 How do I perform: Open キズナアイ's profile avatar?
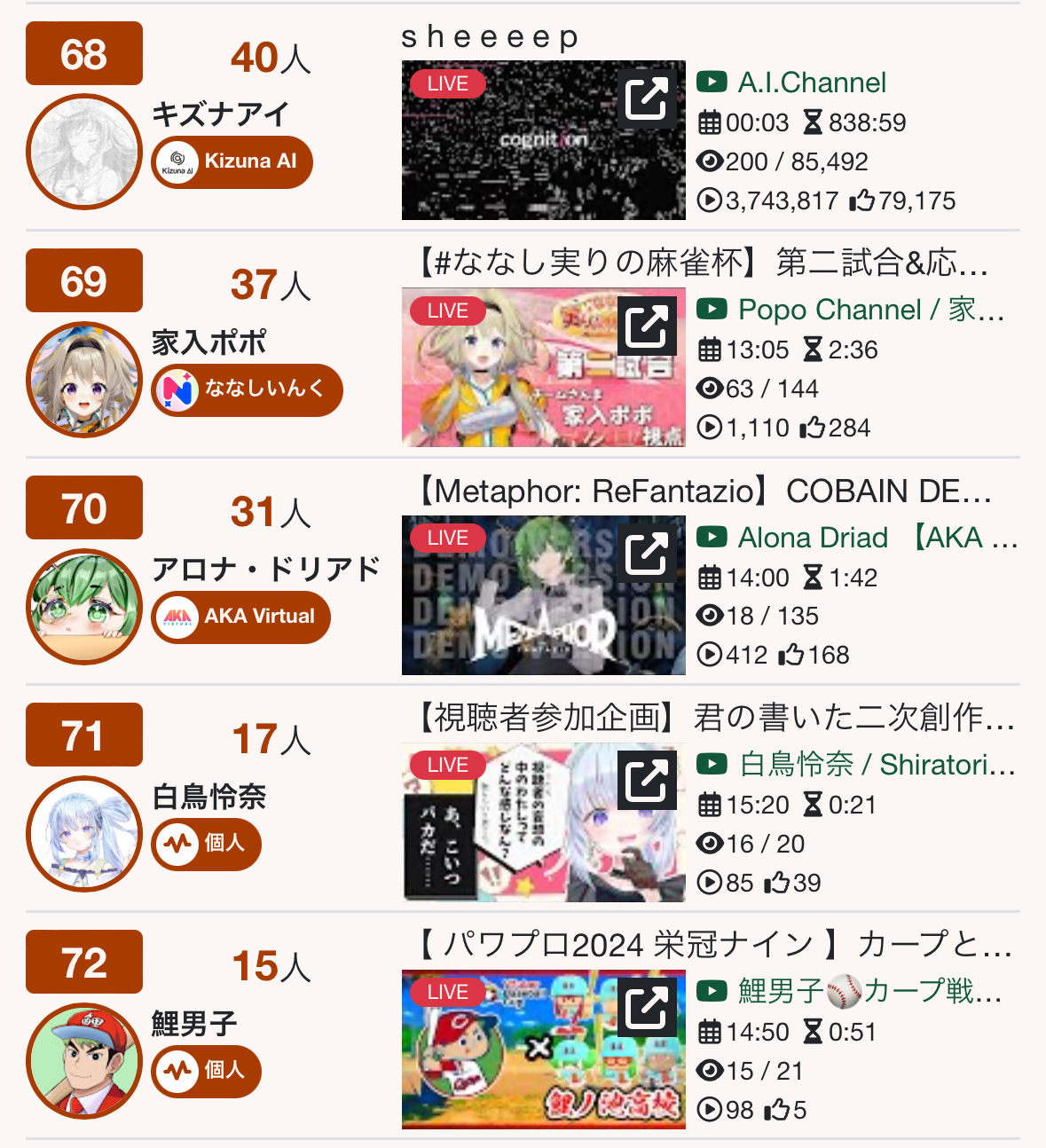pyautogui.click(x=84, y=152)
